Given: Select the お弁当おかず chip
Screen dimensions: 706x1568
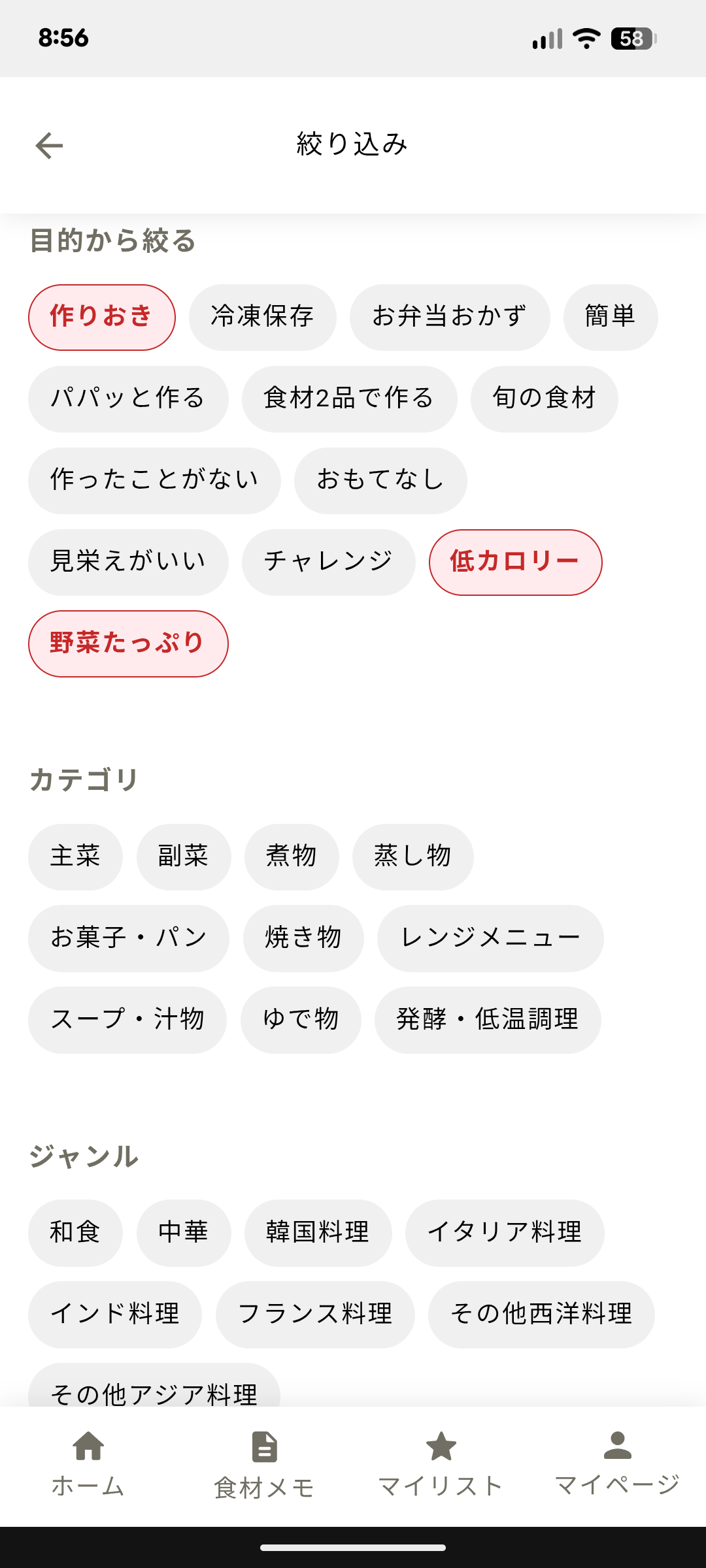Looking at the screenshot, I should click(x=449, y=318).
